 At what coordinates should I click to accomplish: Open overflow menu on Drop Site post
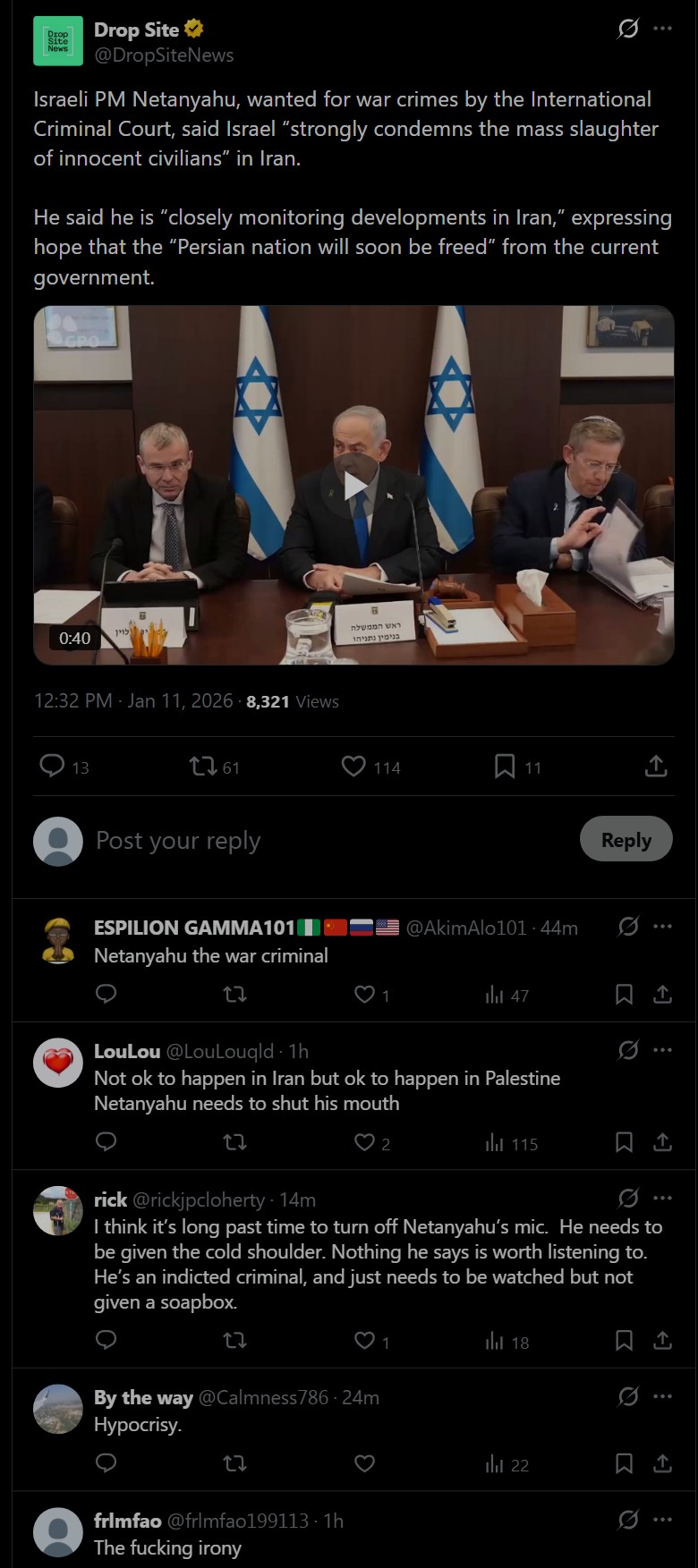tap(662, 29)
